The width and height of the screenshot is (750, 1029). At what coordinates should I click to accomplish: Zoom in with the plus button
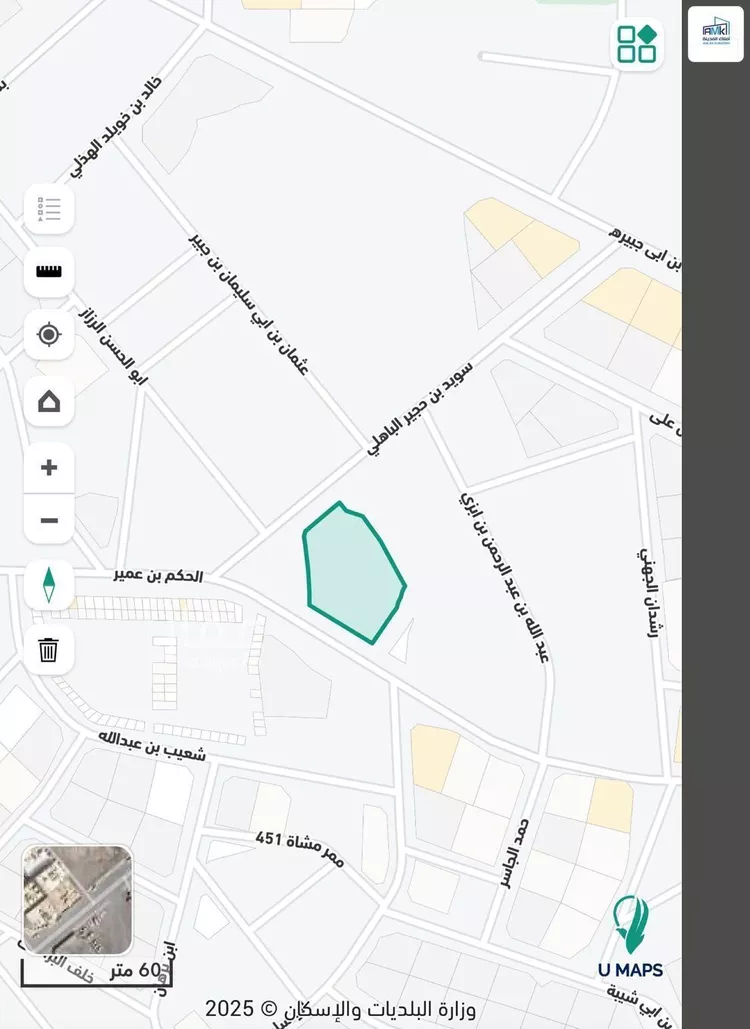coord(48,467)
